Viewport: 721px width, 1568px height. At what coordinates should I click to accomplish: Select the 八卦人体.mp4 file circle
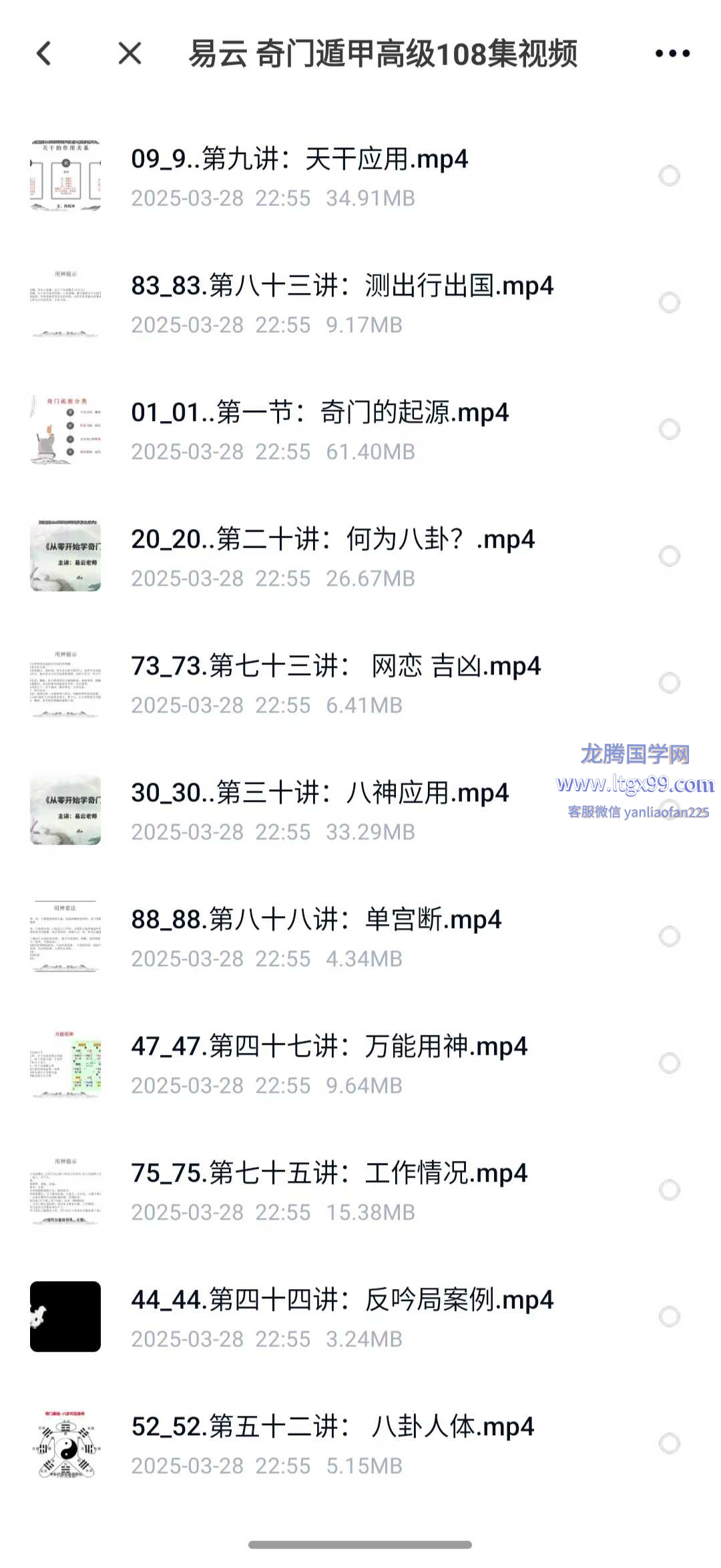pyautogui.click(x=669, y=1444)
